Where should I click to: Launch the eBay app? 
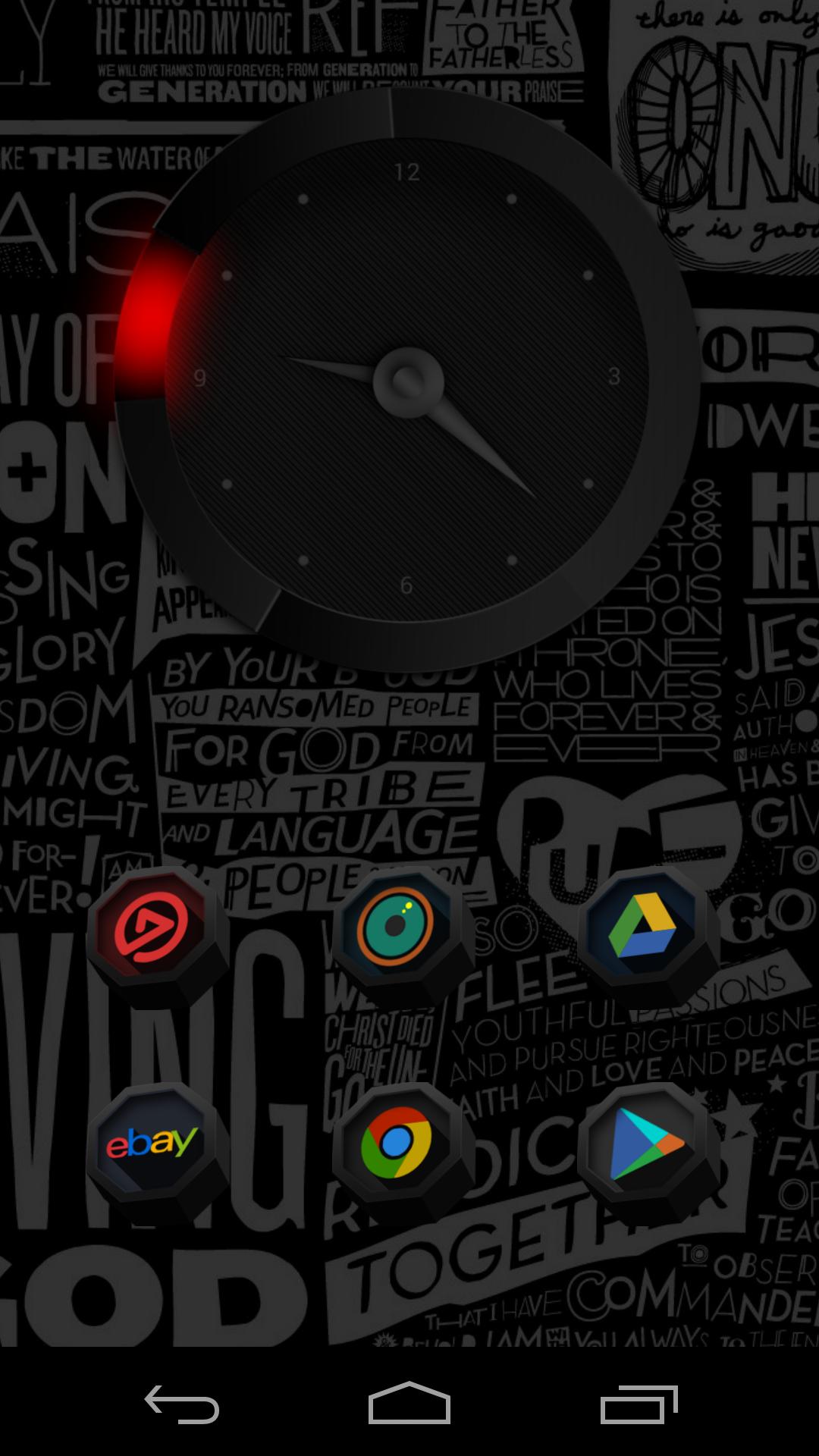153,1144
